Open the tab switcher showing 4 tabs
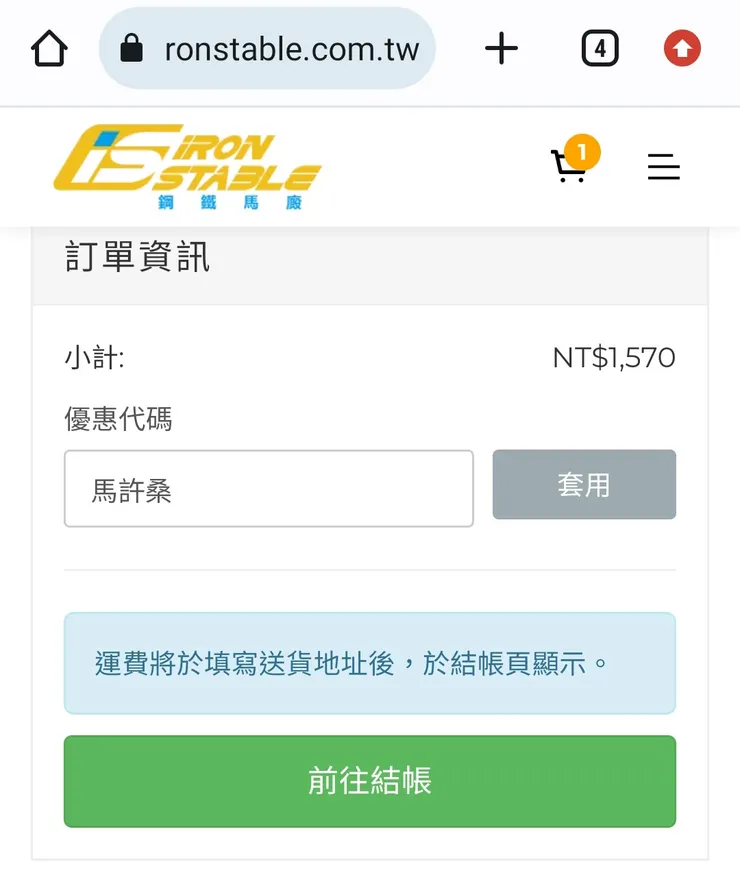Screen dimensions: 740x886 [598, 47]
